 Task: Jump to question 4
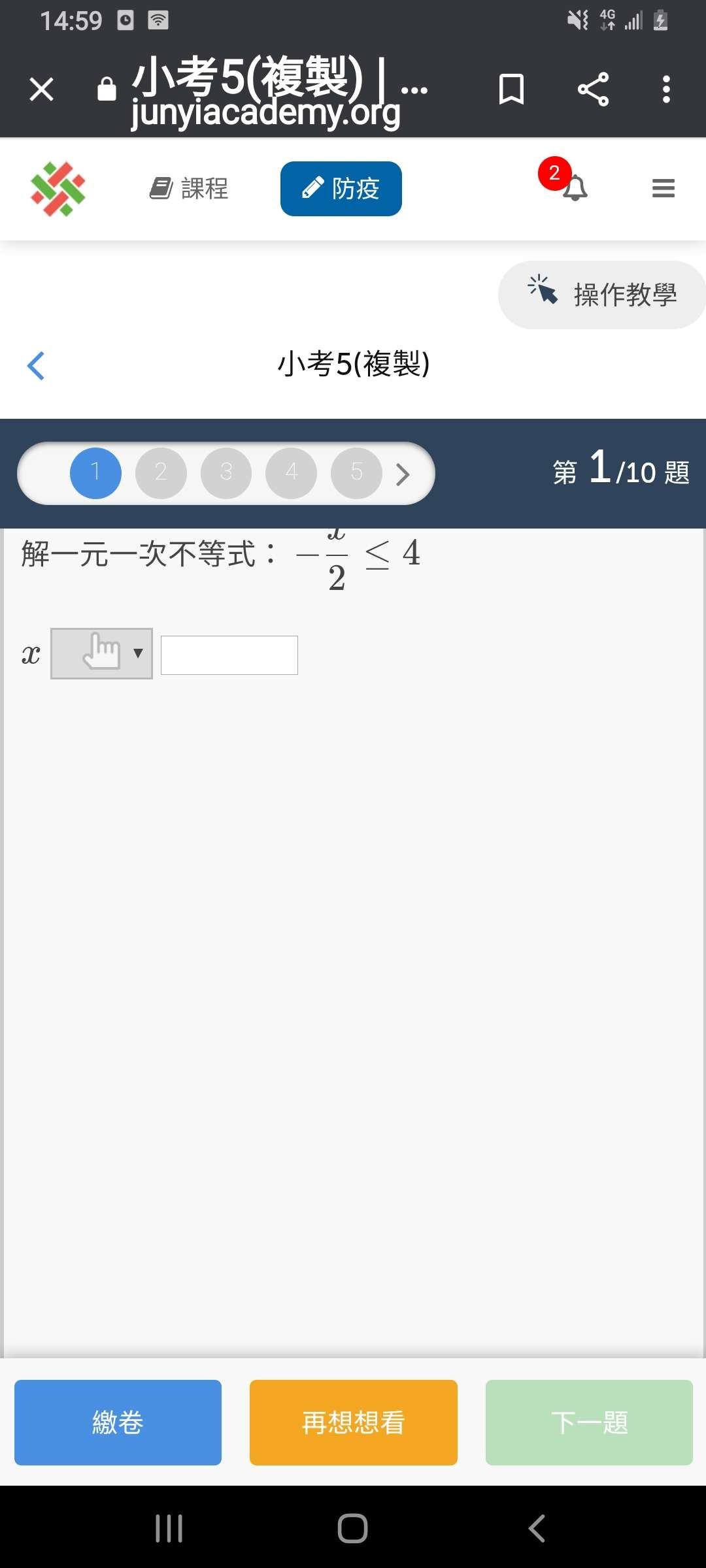[x=292, y=473]
